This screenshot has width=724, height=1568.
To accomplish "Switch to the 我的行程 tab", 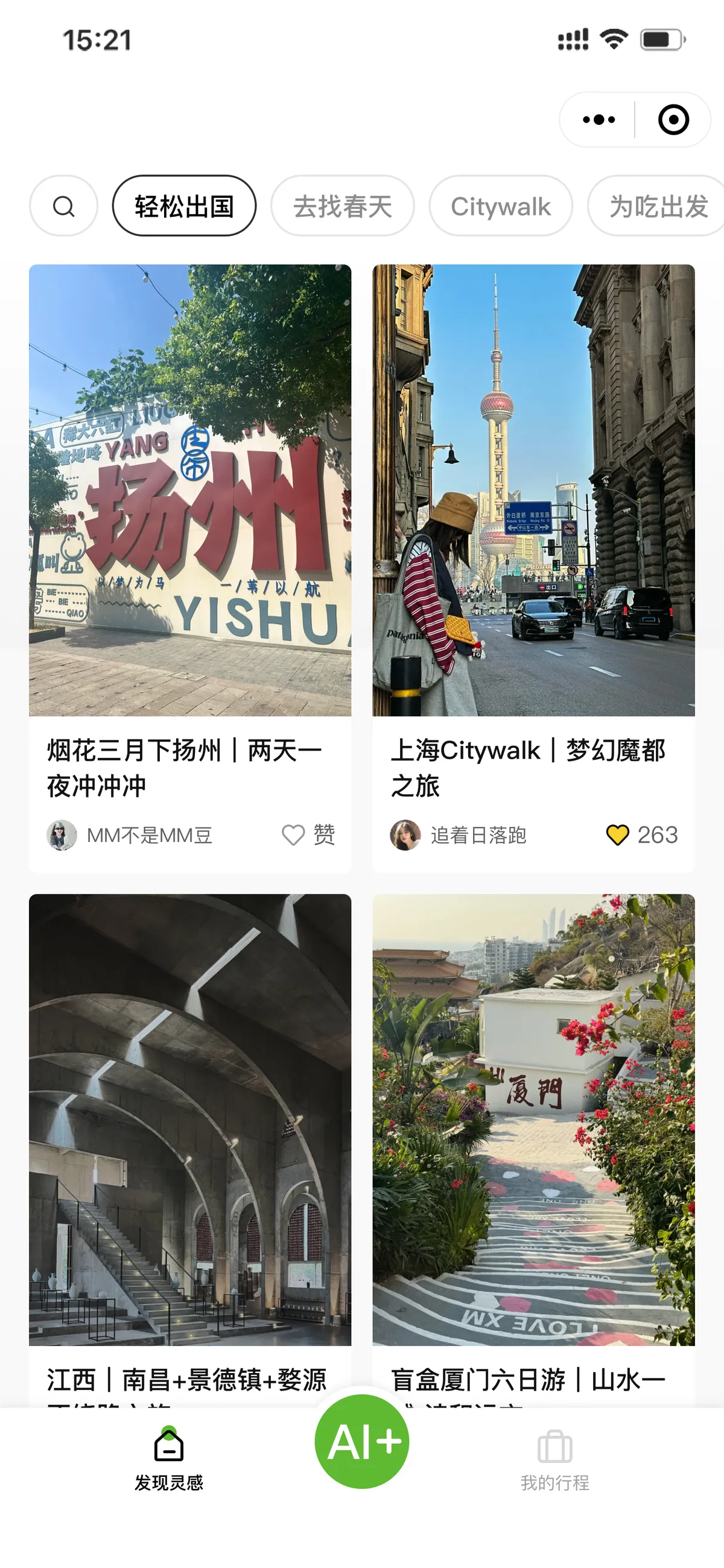I will tap(555, 1458).
